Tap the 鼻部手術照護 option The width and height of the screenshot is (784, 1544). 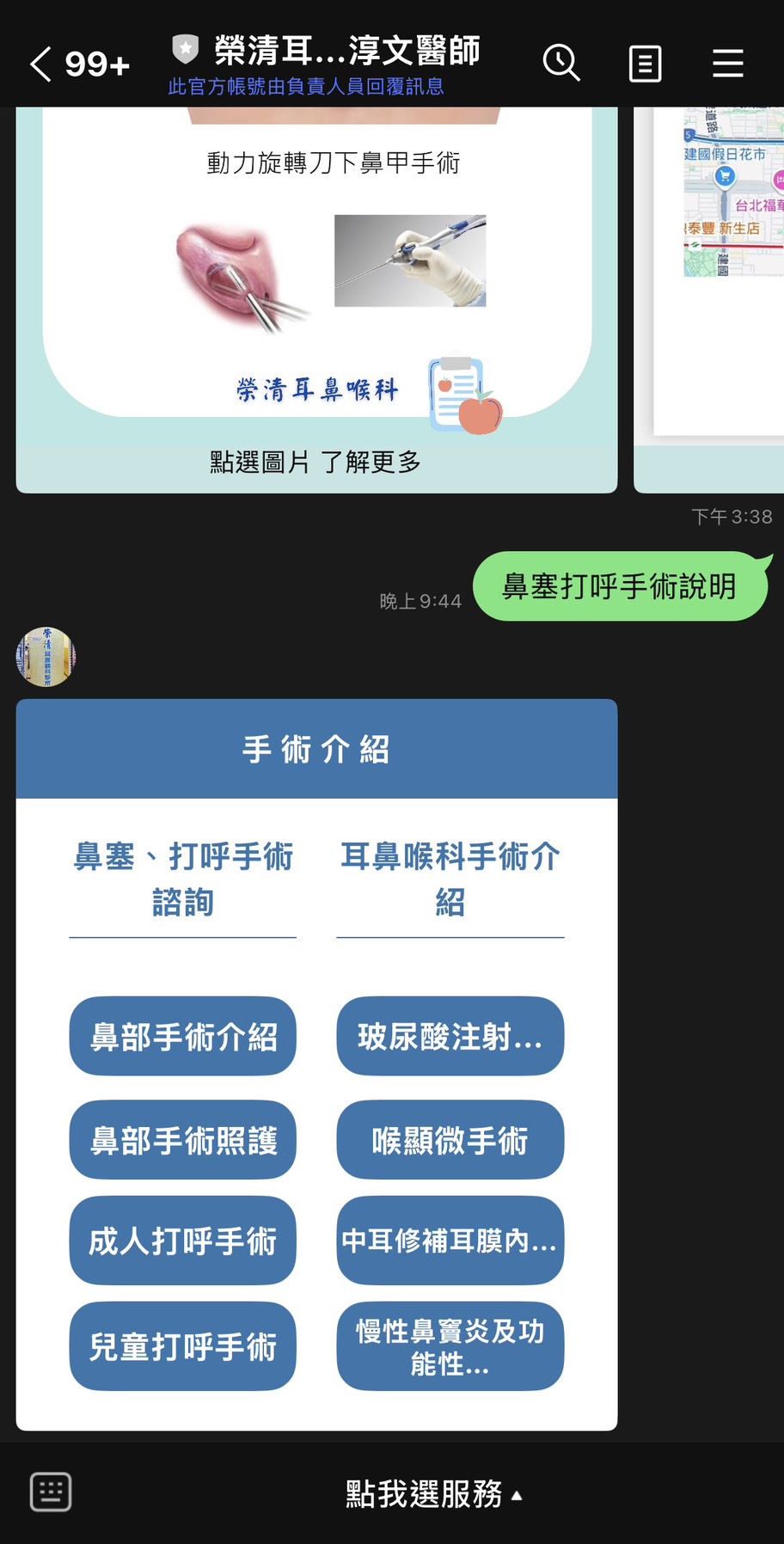[182, 1139]
